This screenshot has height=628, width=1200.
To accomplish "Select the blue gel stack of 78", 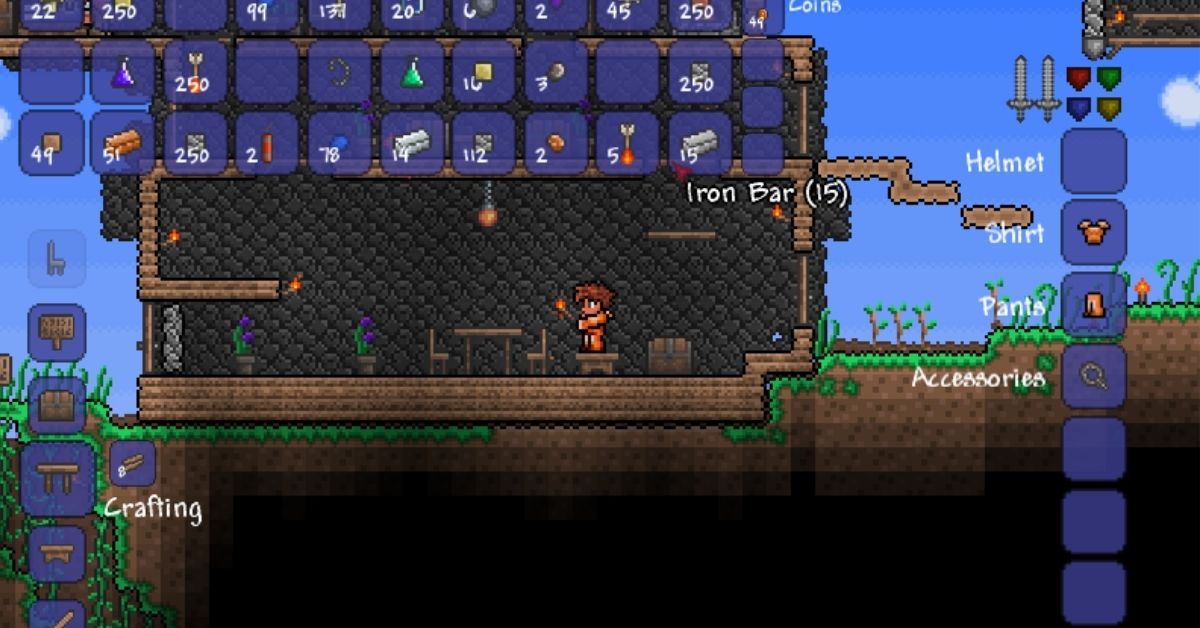I will point(340,144).
